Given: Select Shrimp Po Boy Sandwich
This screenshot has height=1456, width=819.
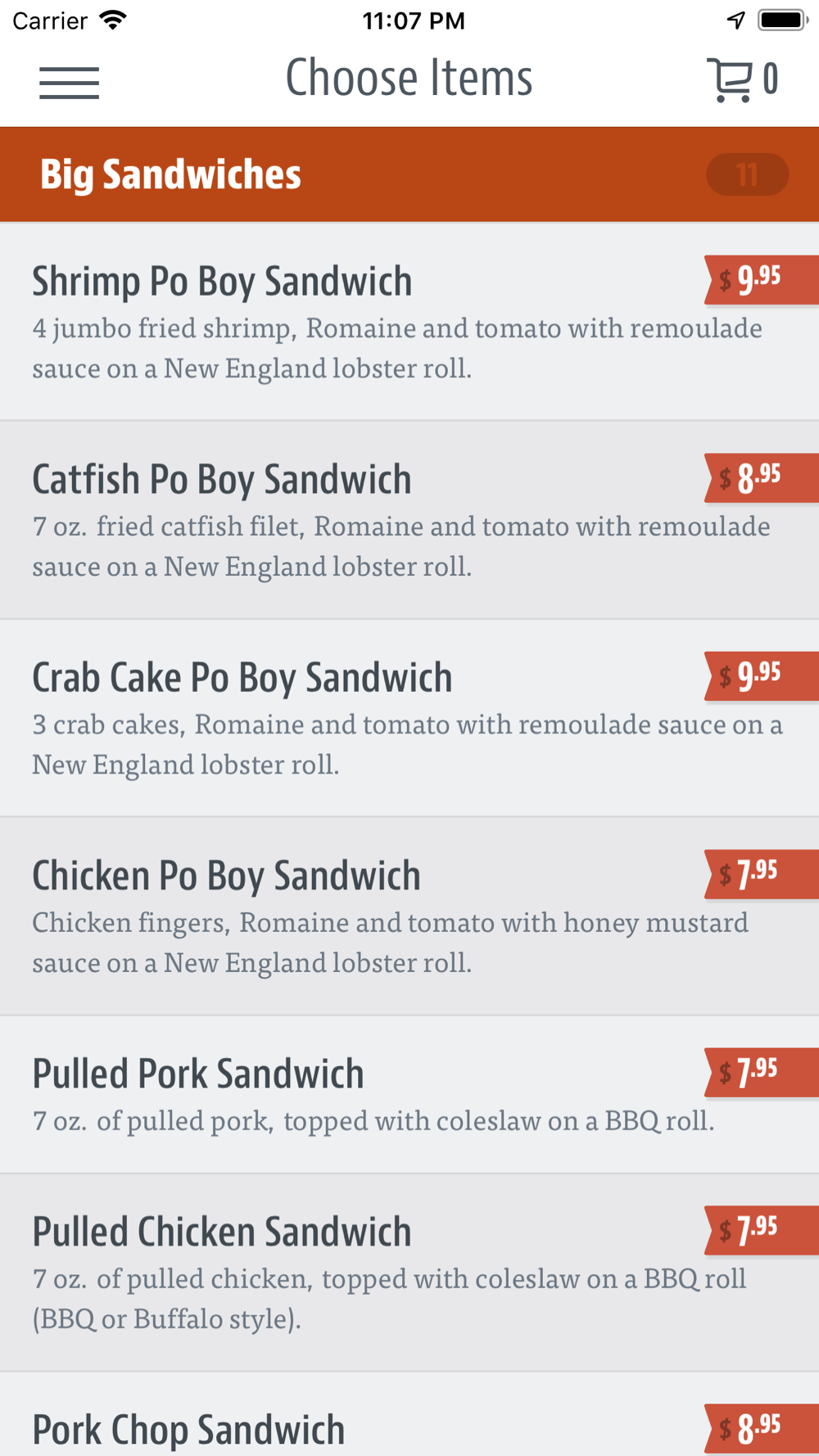Looking at the screenshot, I should pos(409,322).
